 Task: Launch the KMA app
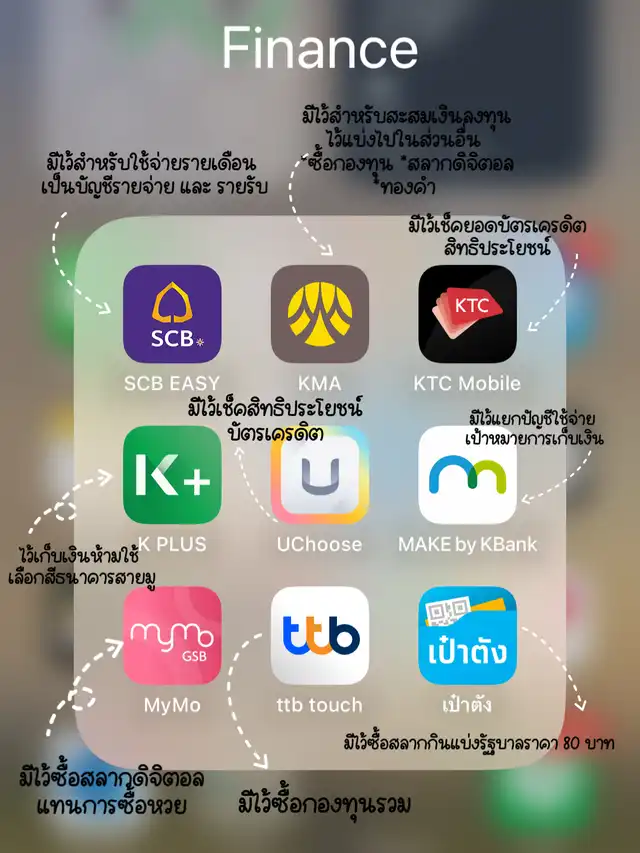pos(320,314)
